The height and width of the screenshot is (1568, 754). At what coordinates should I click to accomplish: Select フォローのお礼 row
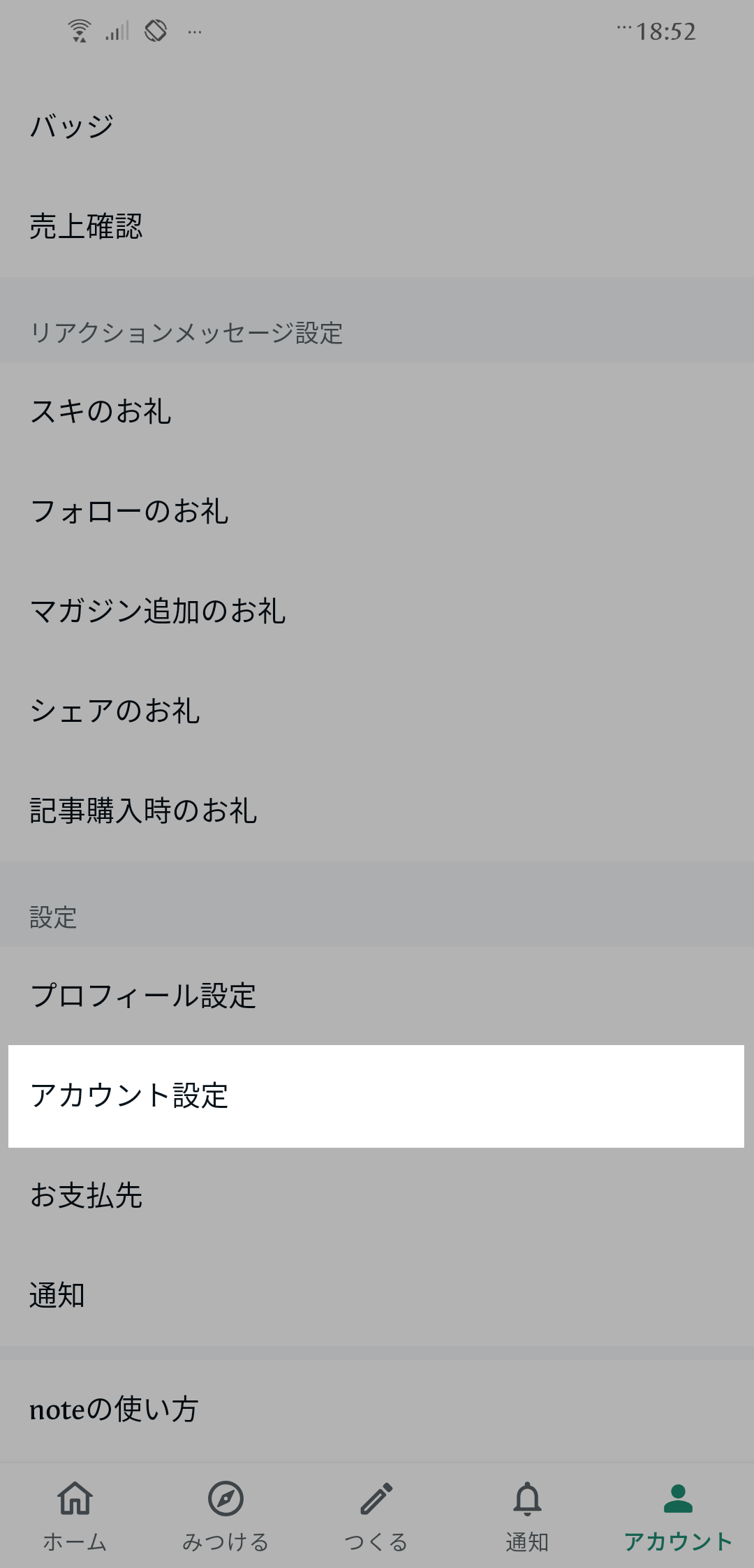(377, 511)
